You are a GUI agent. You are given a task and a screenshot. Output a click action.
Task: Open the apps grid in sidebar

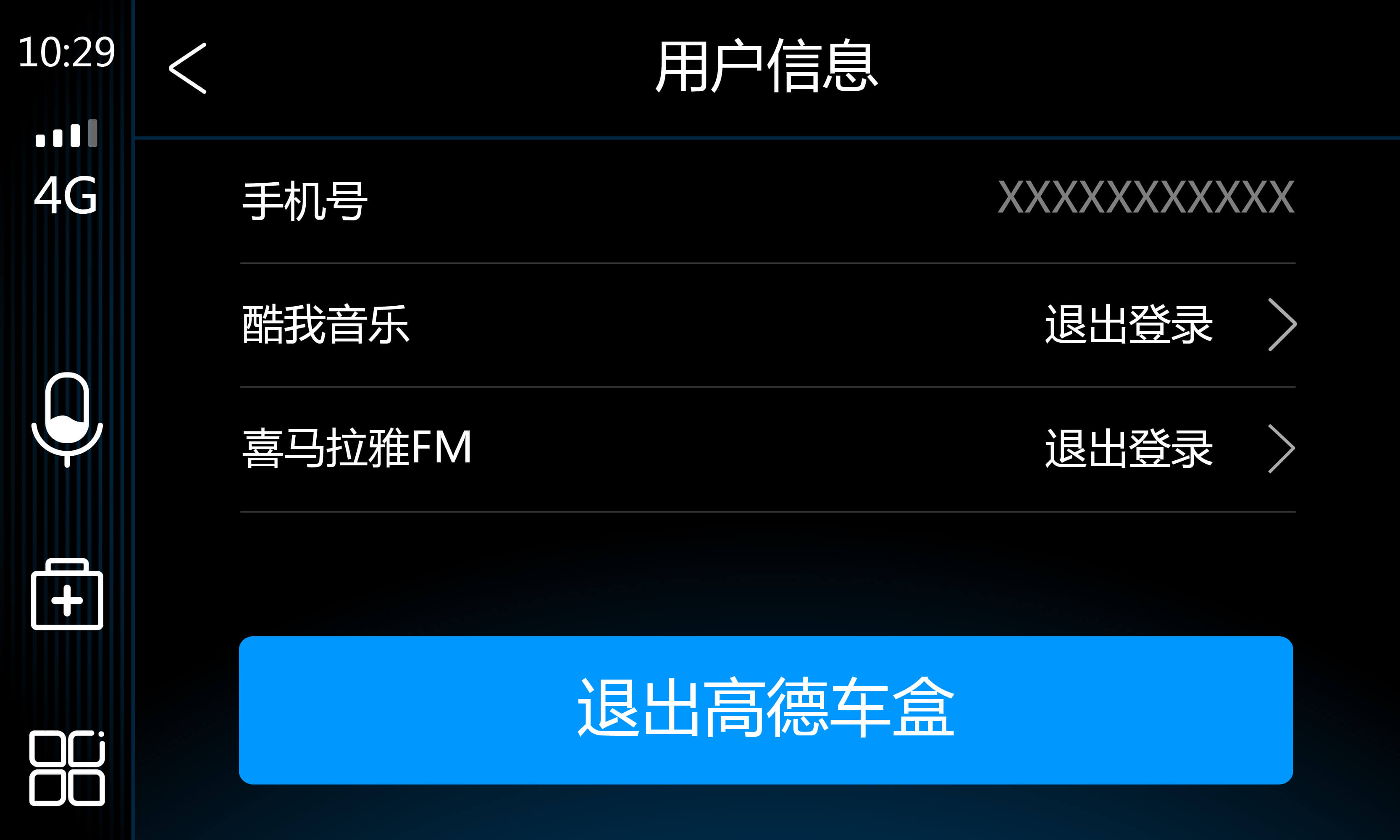pos(67,767)
